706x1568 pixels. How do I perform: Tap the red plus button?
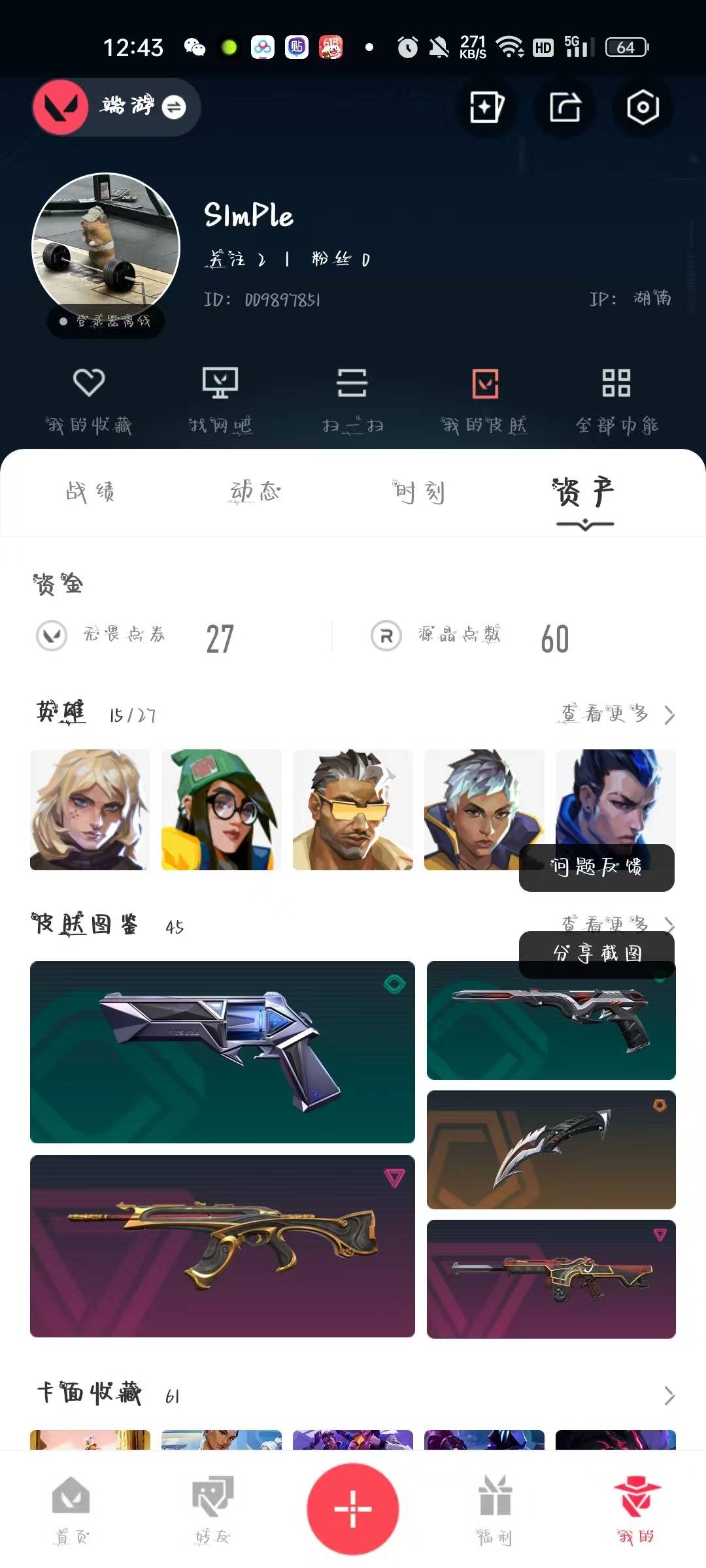point(353,1509)
